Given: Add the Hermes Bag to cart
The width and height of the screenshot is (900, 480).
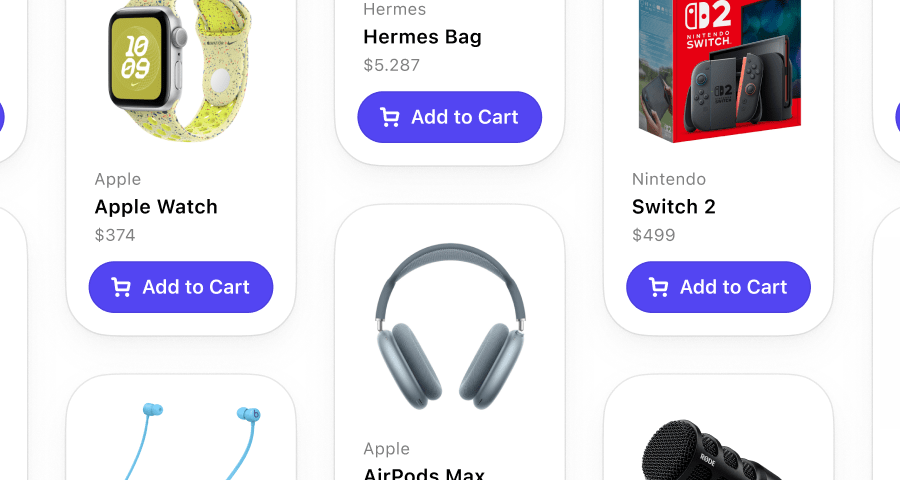Looking at the screenshot, I should (x=450, y=117).
